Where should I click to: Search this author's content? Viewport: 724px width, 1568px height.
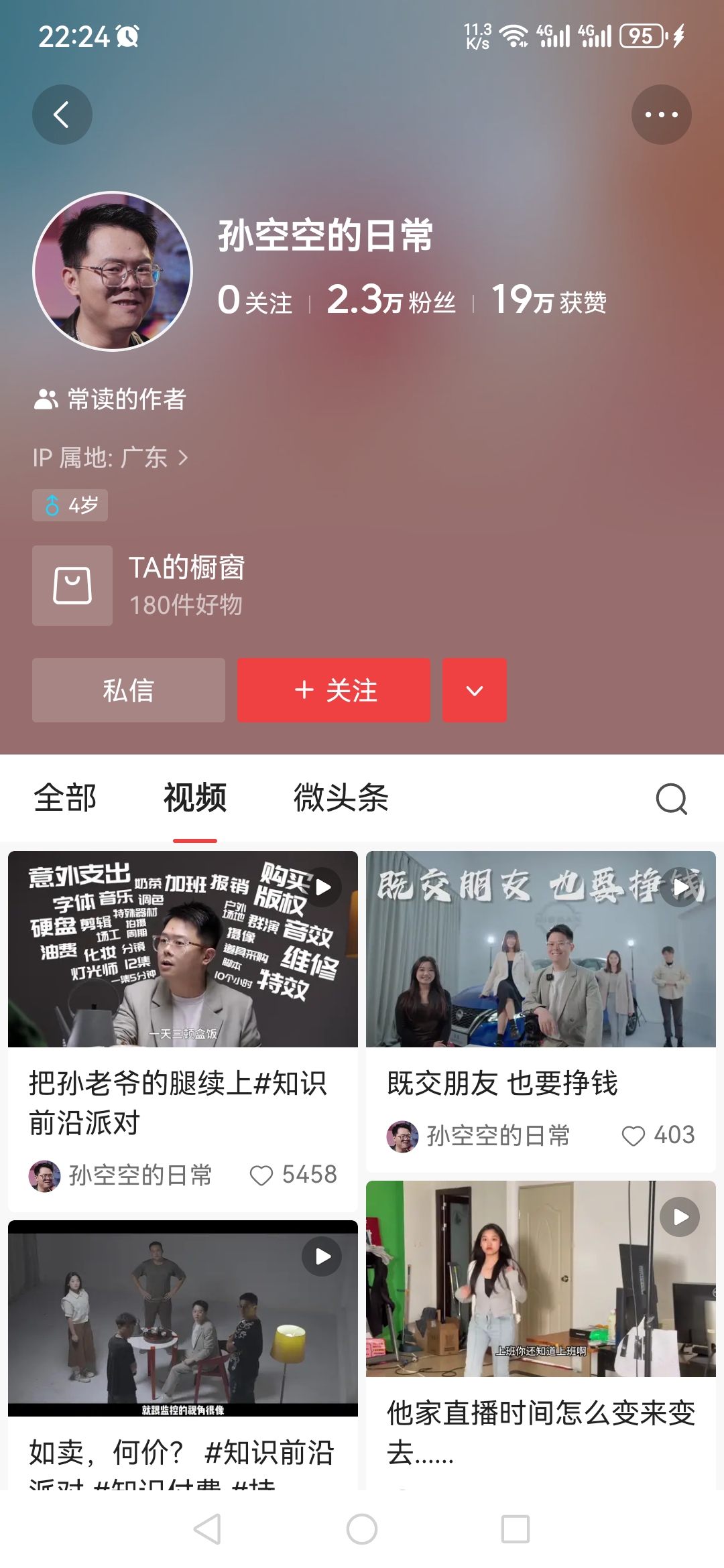(x=671, y=799)
